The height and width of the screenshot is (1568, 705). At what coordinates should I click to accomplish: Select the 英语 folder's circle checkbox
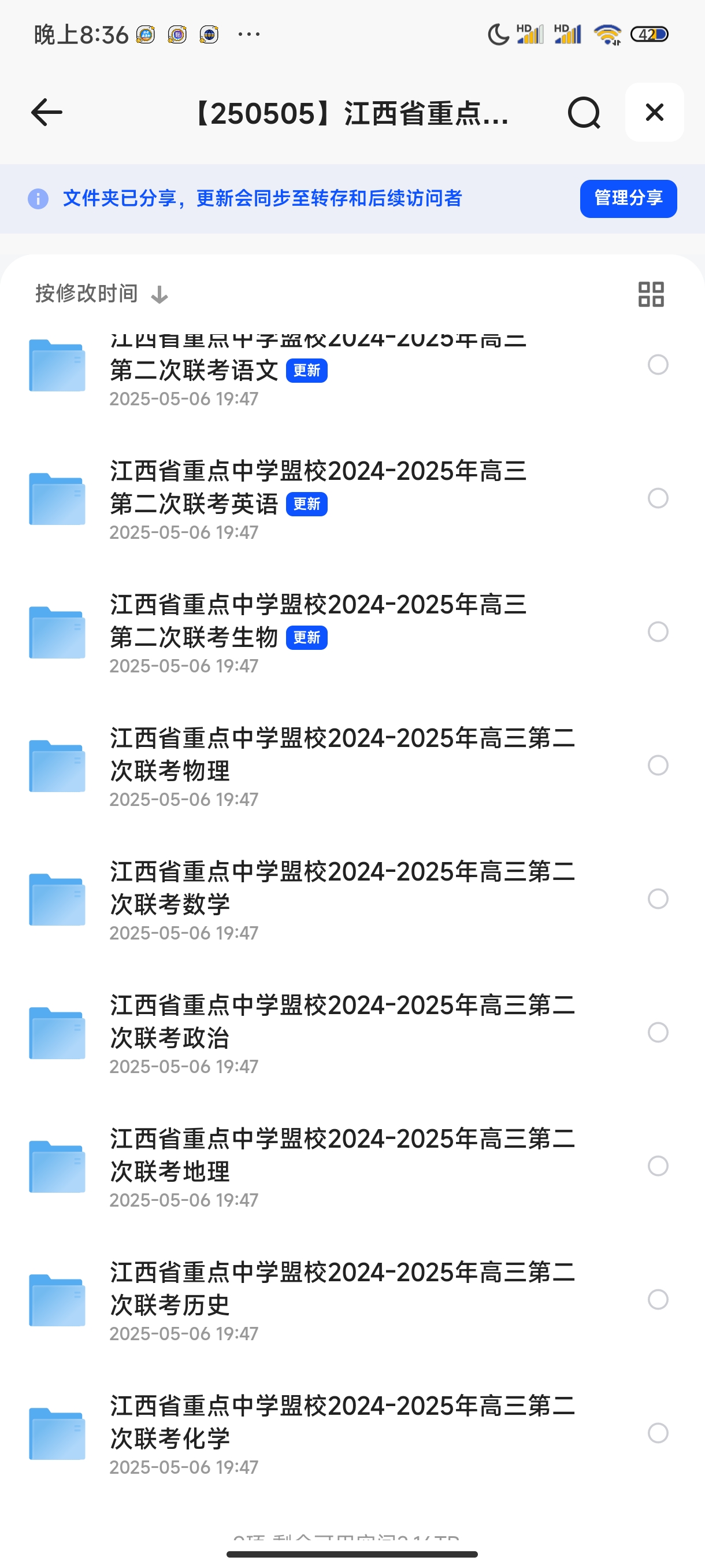(658, 498)
